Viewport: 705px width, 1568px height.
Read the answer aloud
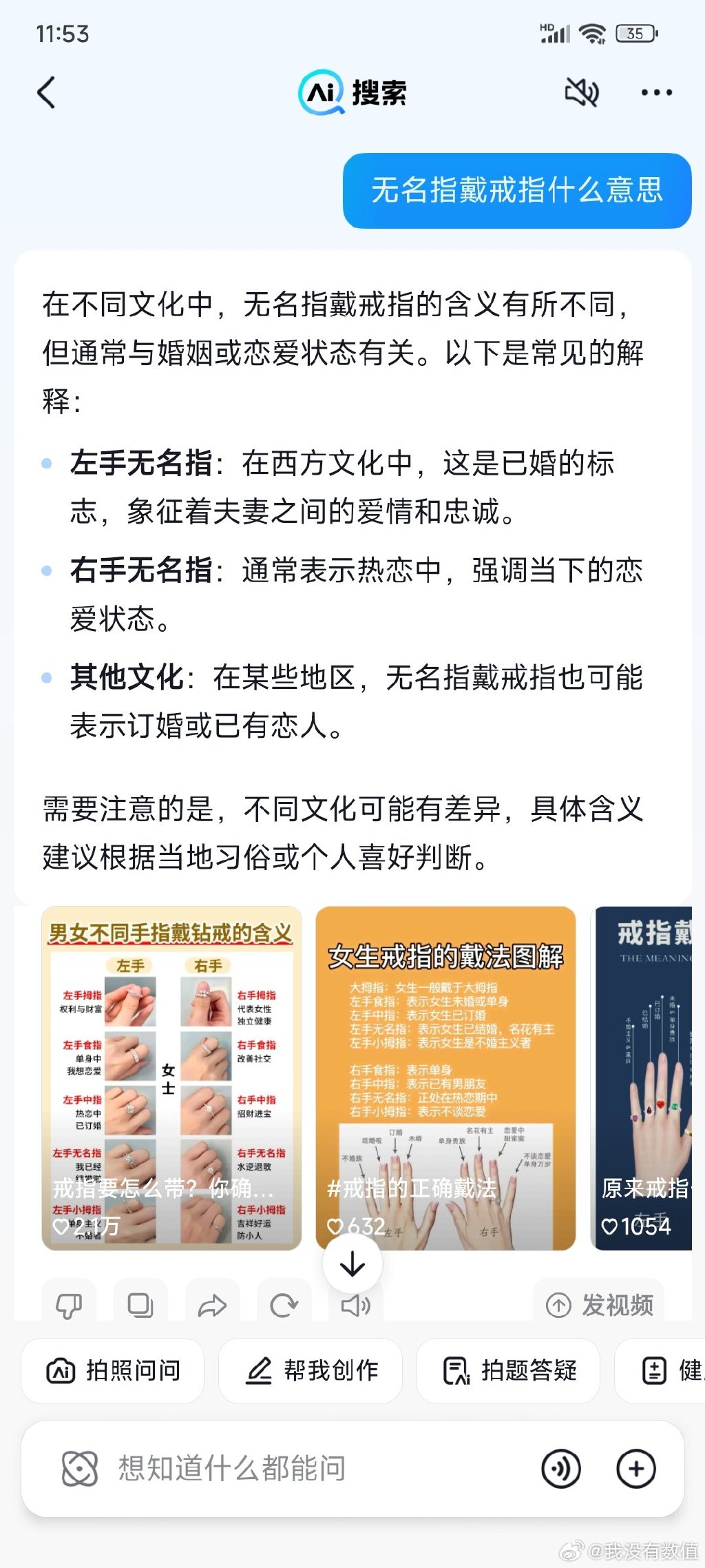(x=356, y=1305)
